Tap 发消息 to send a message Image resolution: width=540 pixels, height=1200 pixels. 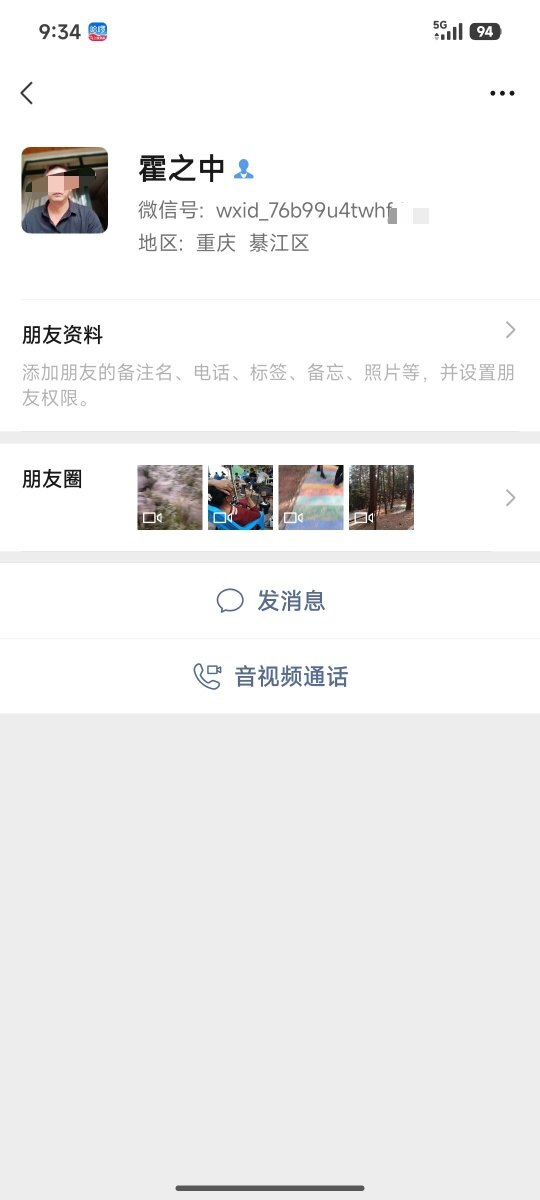[270, 600]
